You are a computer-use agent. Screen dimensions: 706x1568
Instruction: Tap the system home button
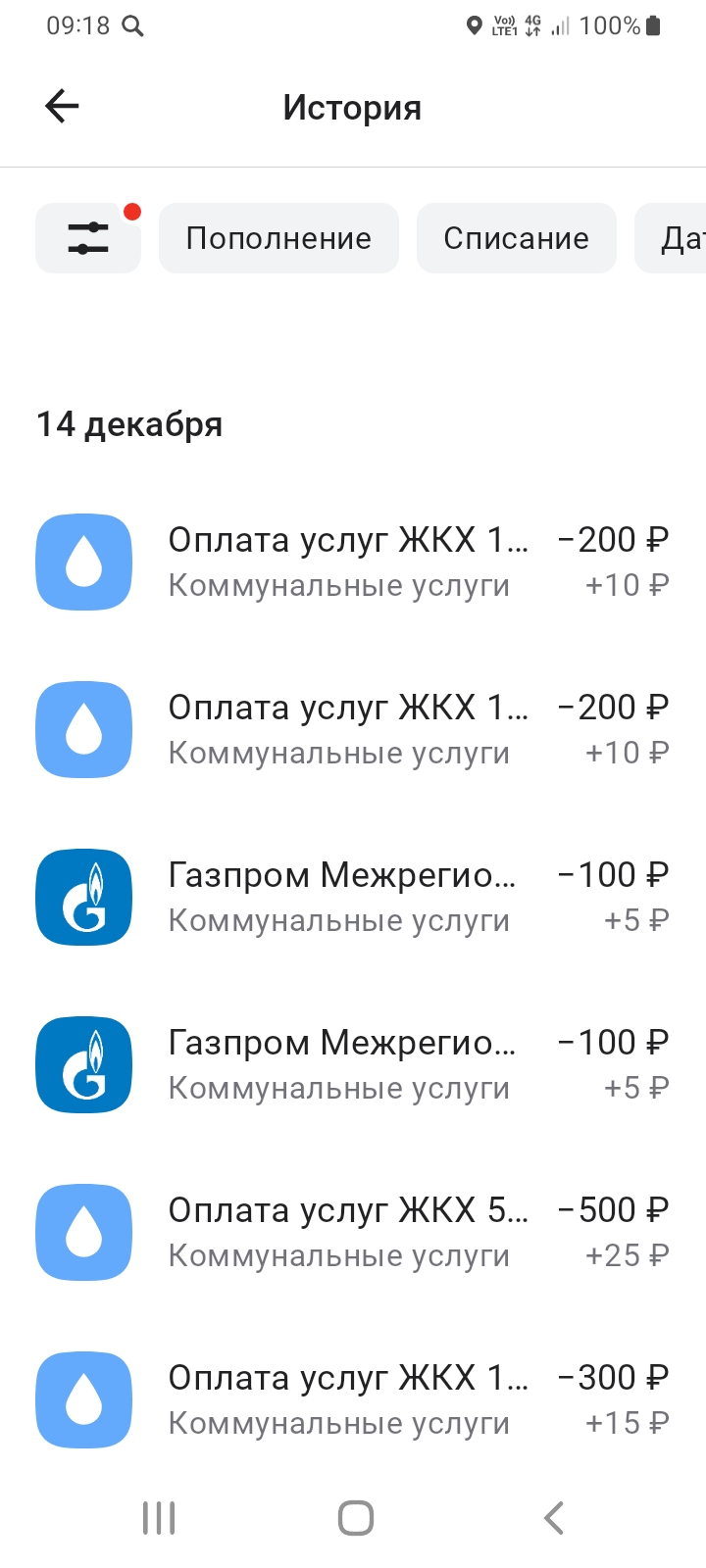click(355, 1518)
